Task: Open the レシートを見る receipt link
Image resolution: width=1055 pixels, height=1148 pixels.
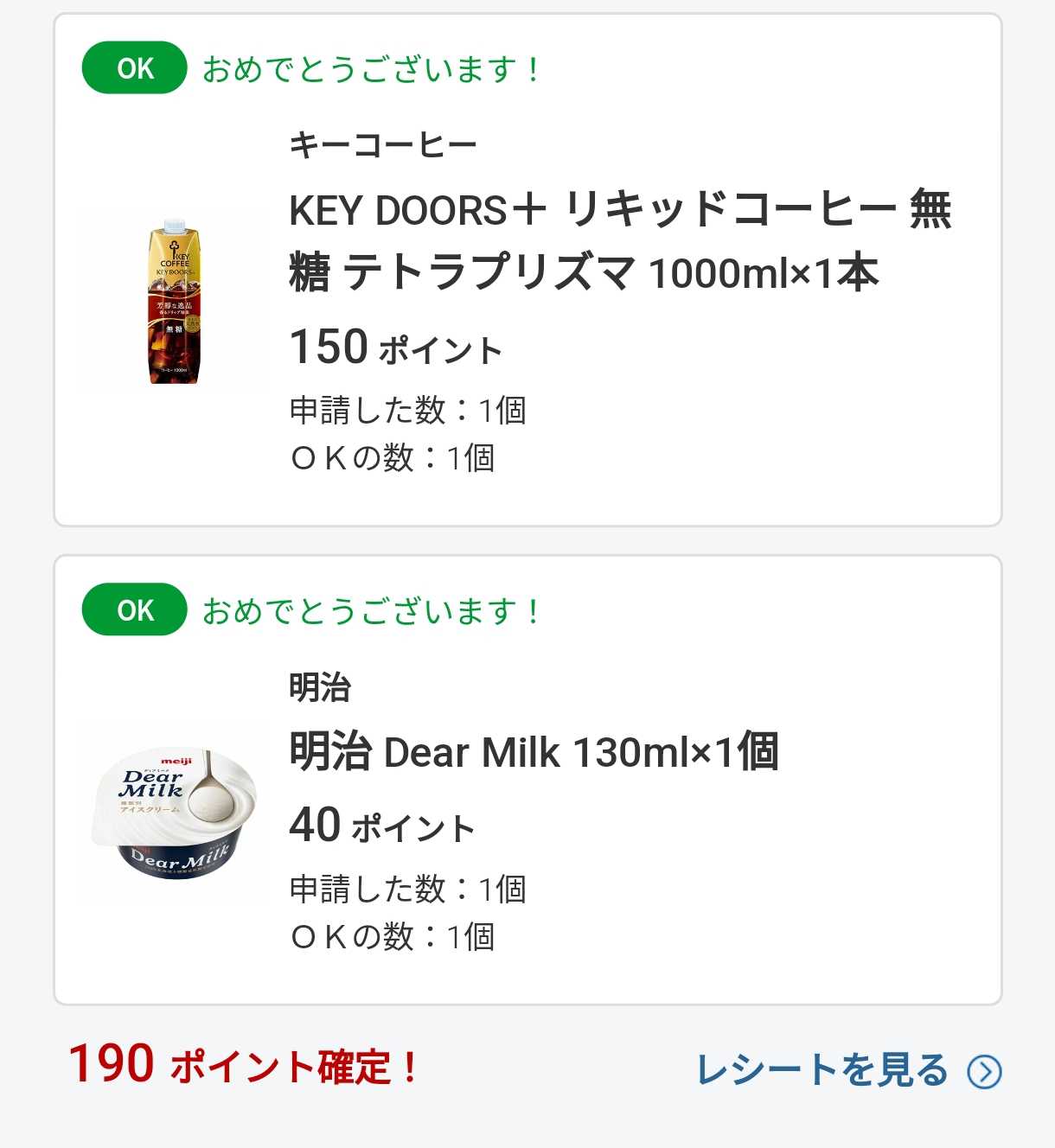Action: (x=847, y=1070)
